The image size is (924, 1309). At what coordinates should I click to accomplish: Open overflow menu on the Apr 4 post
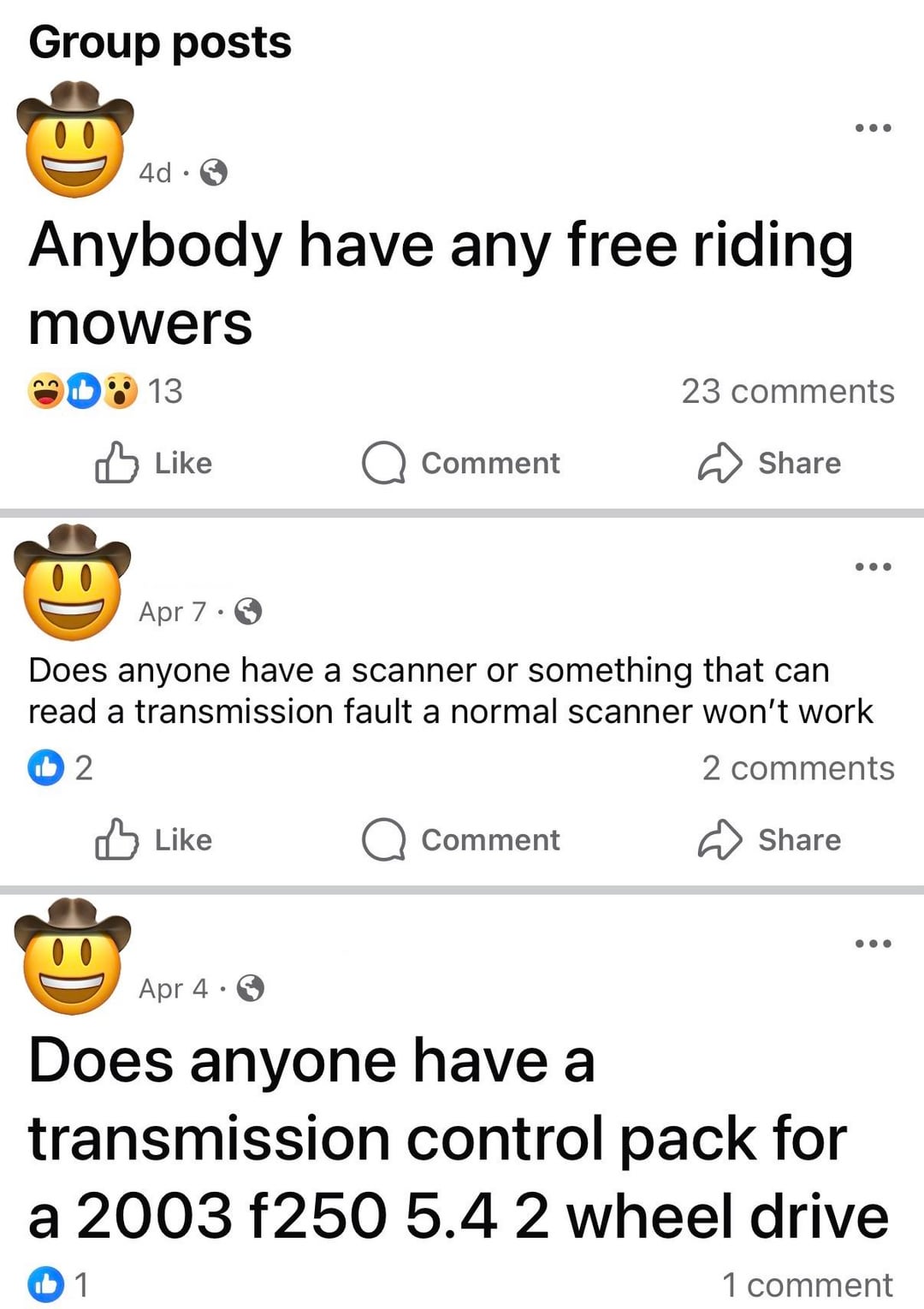point(873,944)
